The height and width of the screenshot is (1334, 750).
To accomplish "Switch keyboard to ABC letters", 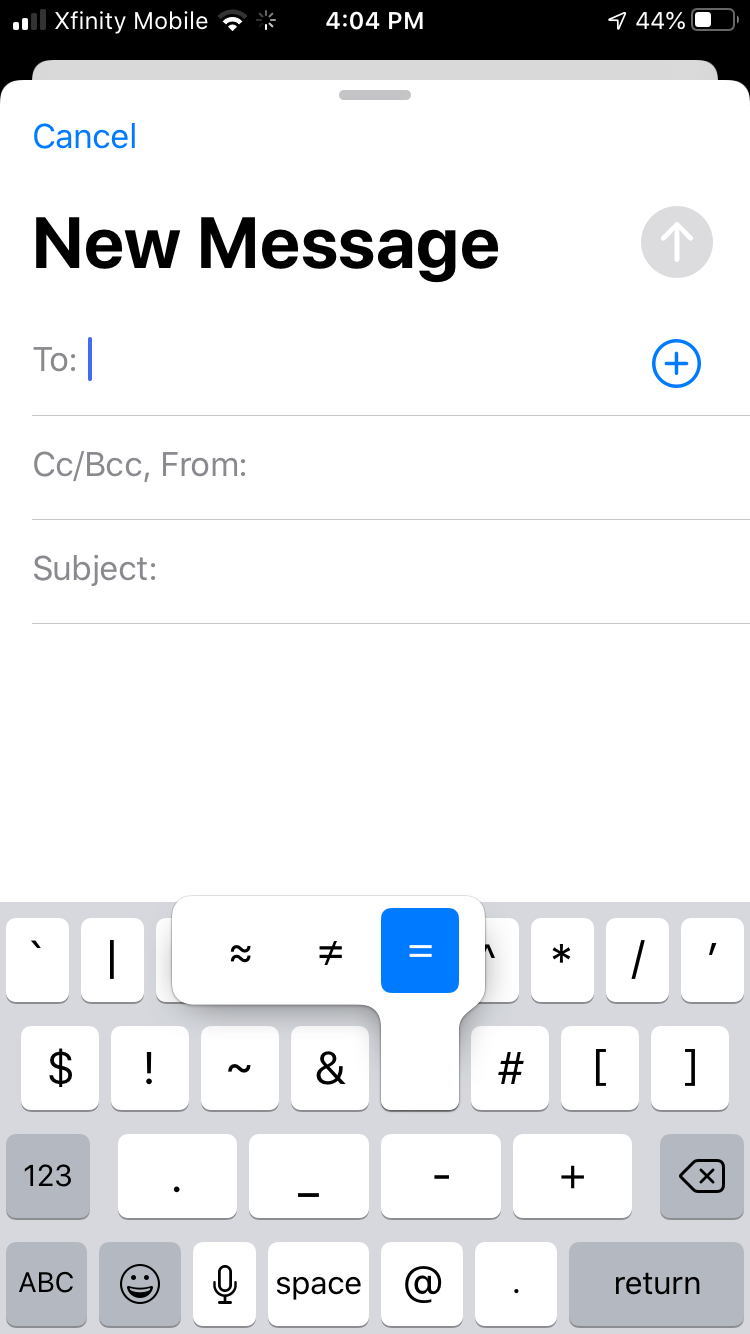I will click(x=47, y=1283).
